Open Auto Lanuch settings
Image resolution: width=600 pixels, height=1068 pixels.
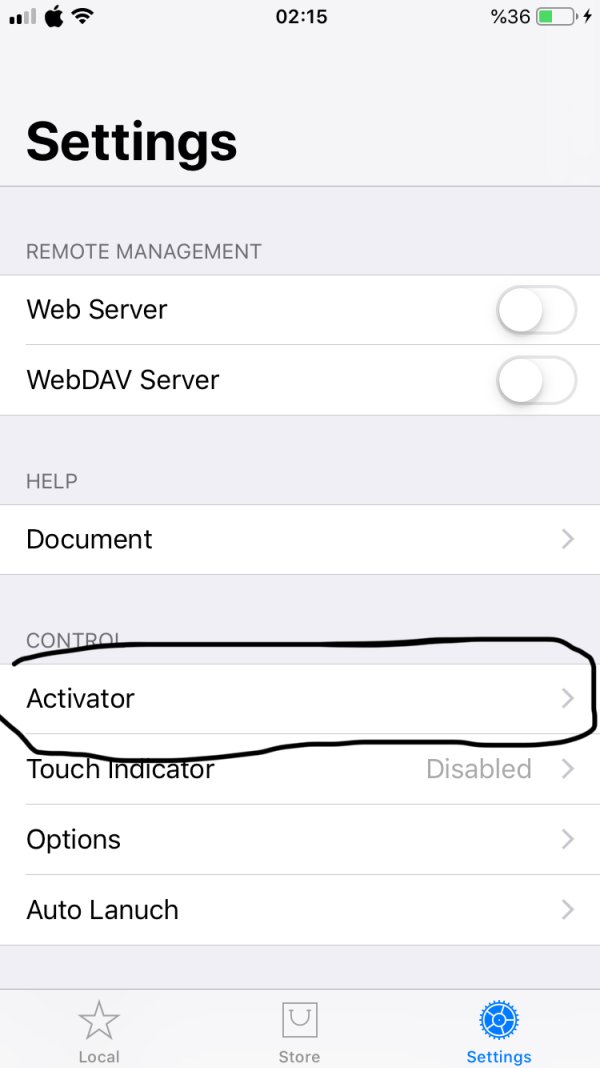pos(300,910)
